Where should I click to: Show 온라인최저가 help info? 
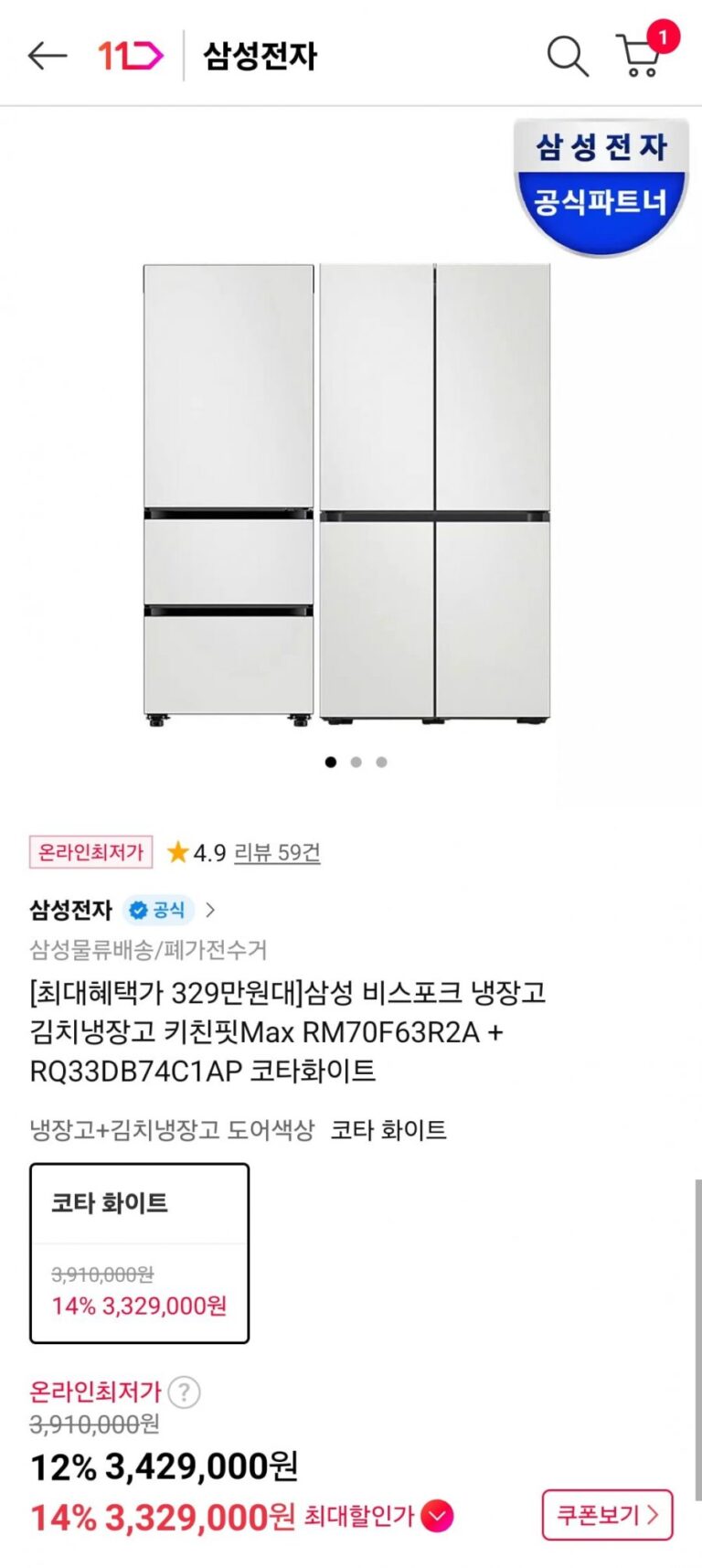pos(184,1392)
